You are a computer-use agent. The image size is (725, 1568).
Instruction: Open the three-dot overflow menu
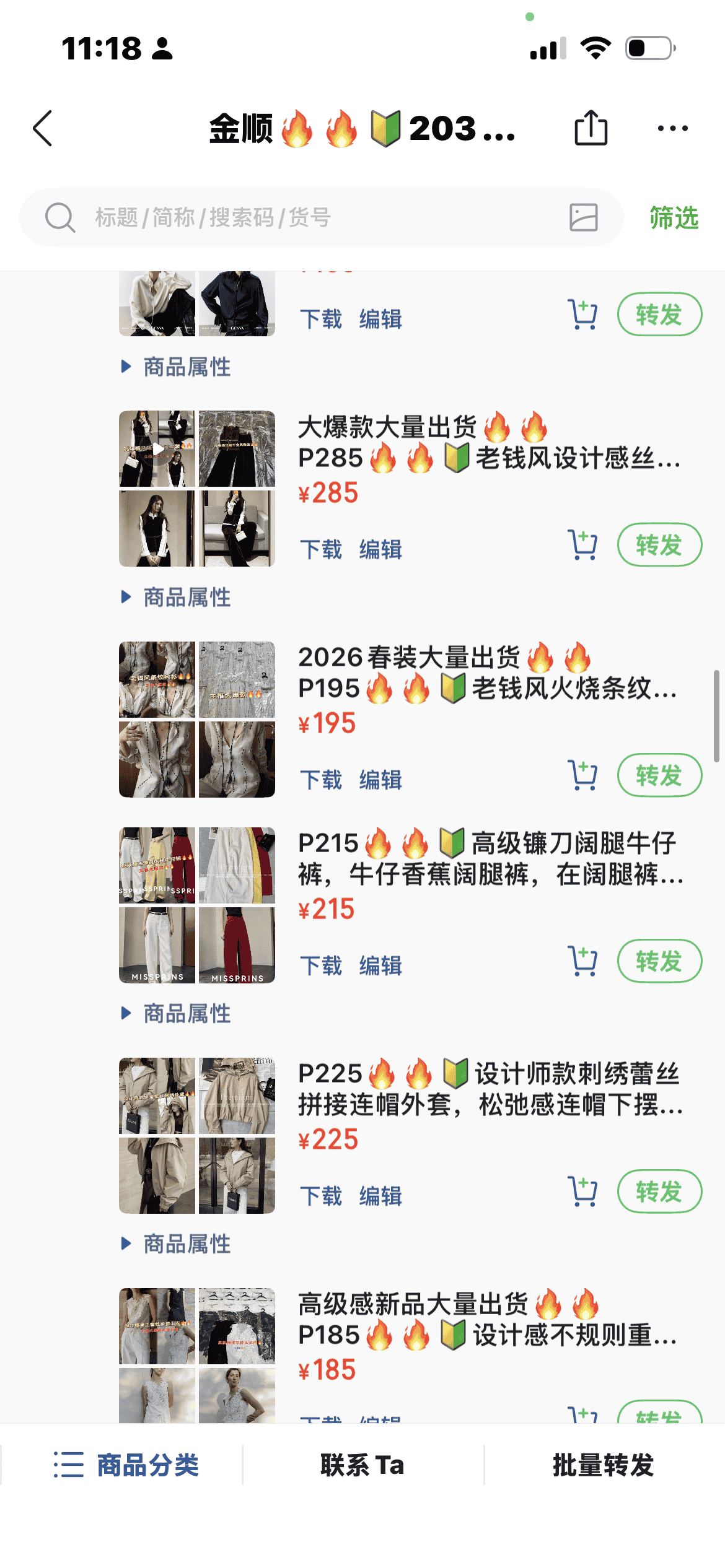[672, 128]
